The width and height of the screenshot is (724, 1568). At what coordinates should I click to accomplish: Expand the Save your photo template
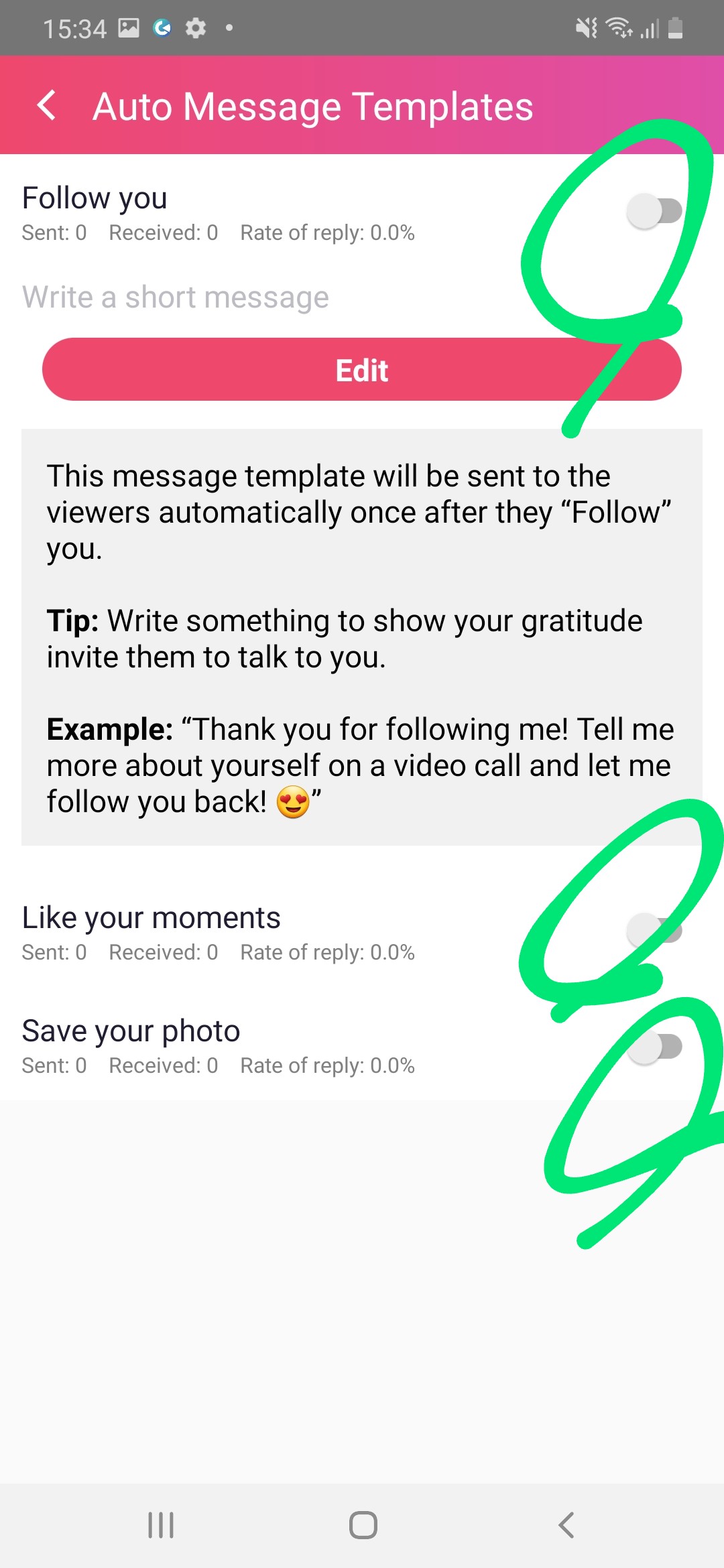click(131, 1032)
